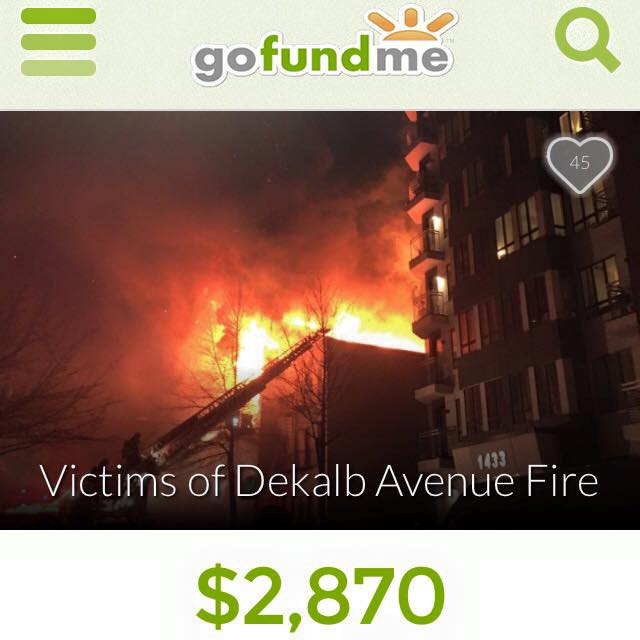Open the hamburger navigation menu
Image resolution: width=640 pixels, height=640 pixels.
coord(58,43)
